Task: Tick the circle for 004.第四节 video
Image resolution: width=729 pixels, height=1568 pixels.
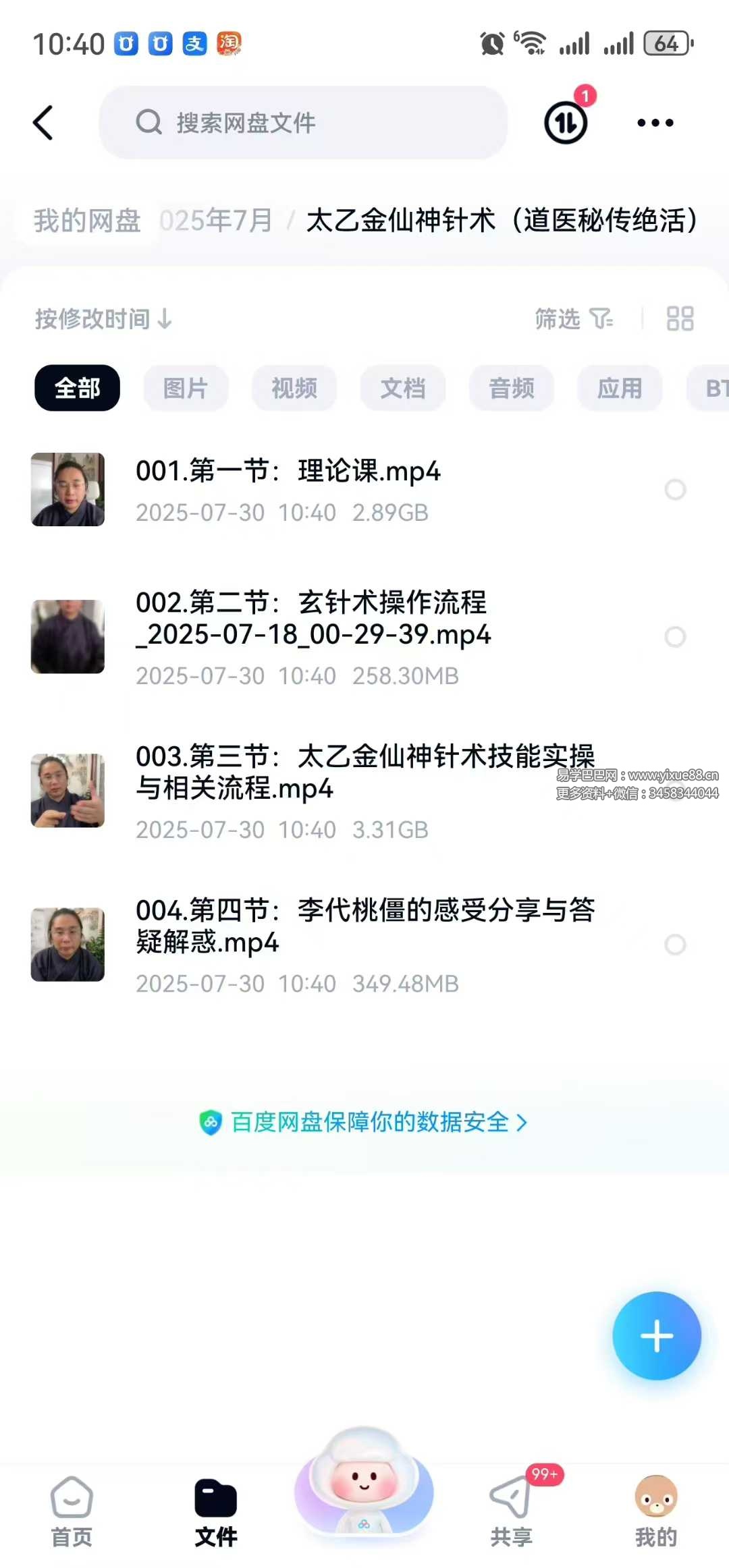Action: pos(675,945)
